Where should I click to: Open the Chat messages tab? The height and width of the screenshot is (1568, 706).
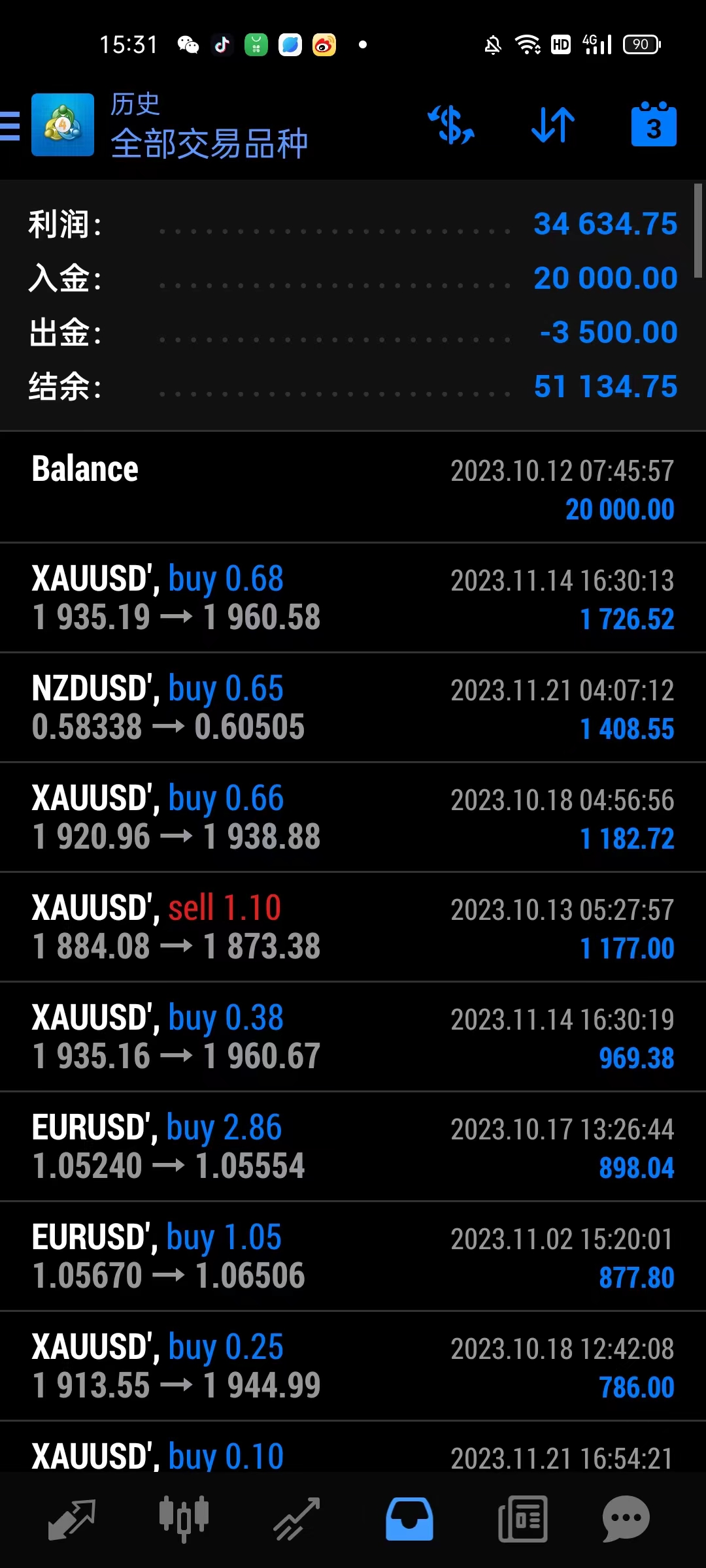626,1518
